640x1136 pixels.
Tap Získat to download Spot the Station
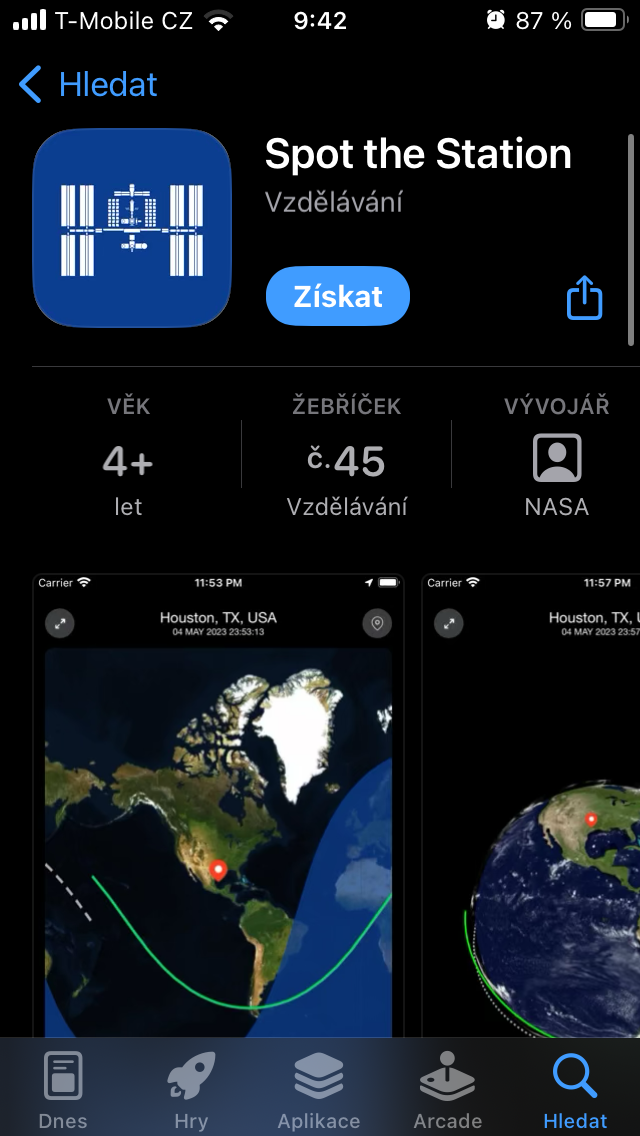pos(338,296)
